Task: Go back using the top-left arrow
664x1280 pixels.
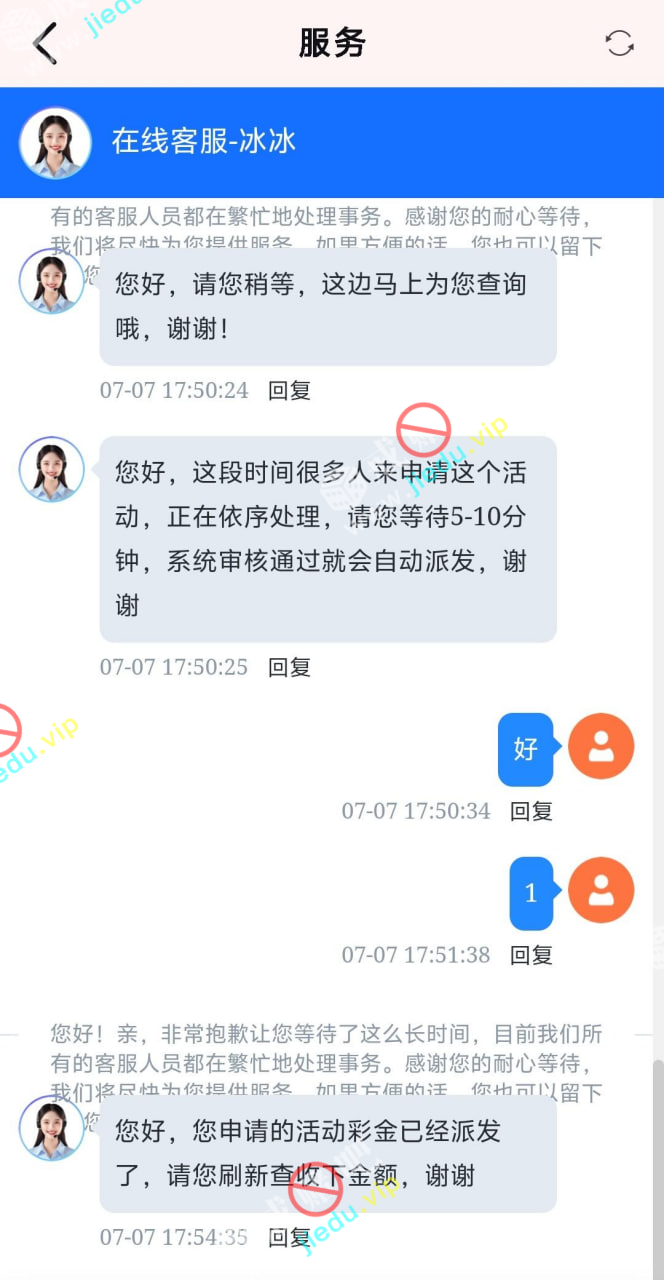Action: [x=45, y=44]
